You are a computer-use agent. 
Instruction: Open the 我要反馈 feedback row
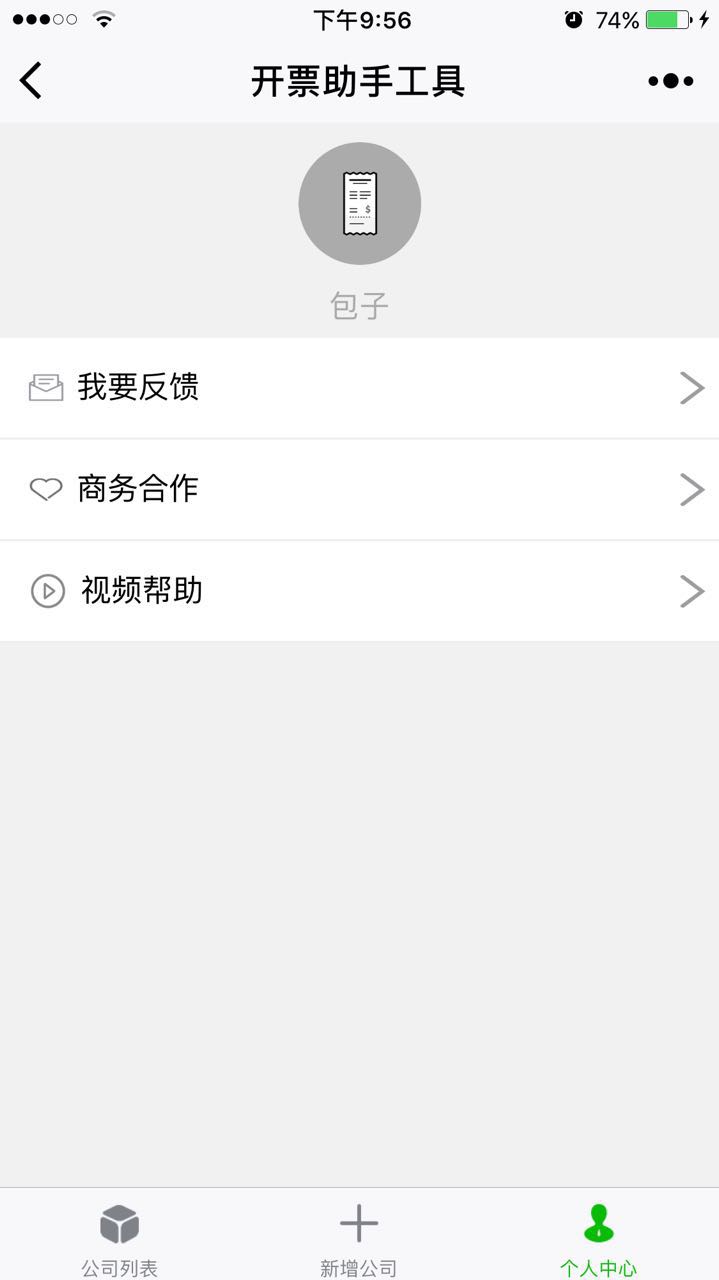coord(359,388)
